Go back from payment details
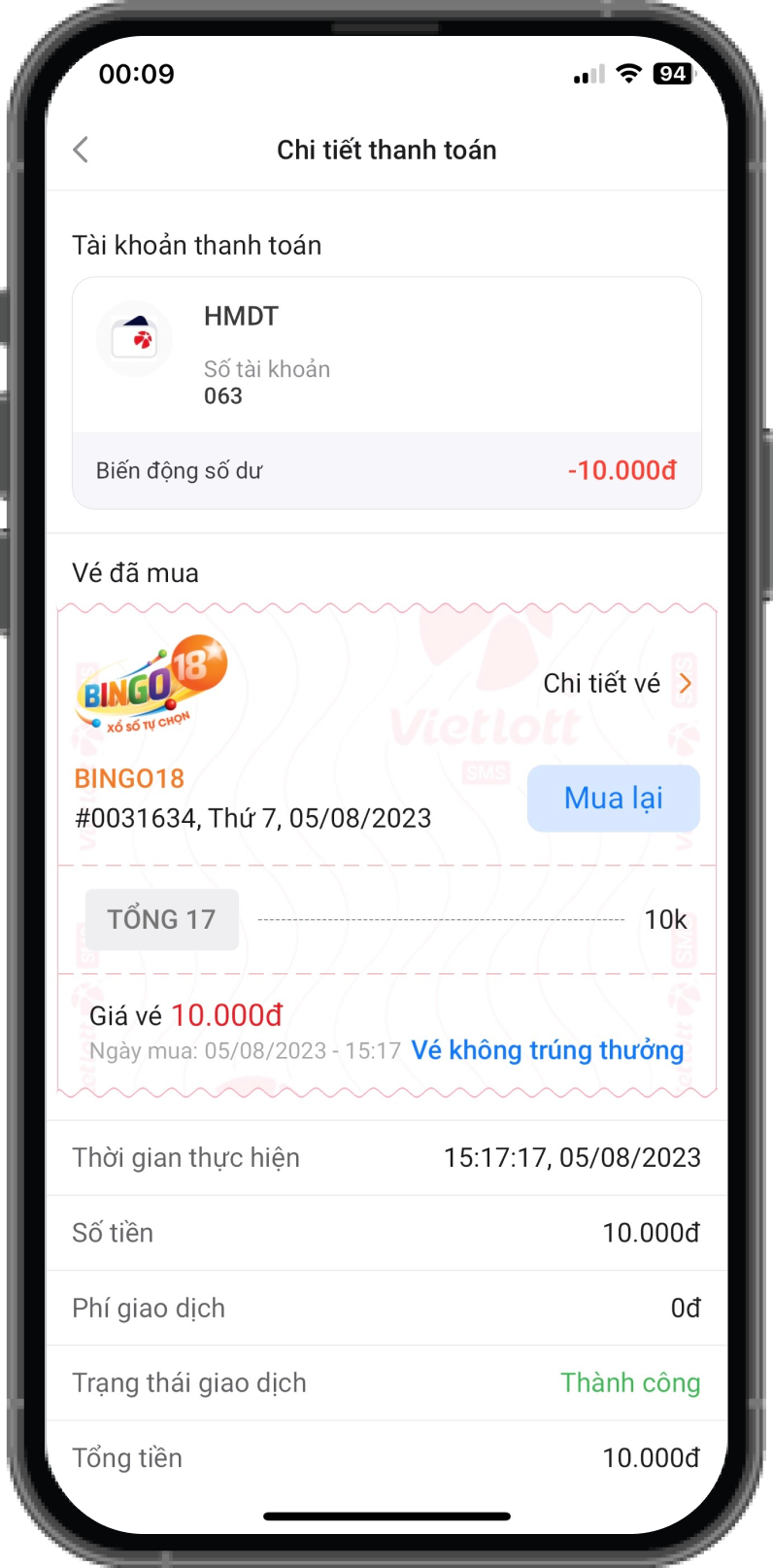Image resolution: width=773 pixels, height=1568 pixels. tap(82, 150)
